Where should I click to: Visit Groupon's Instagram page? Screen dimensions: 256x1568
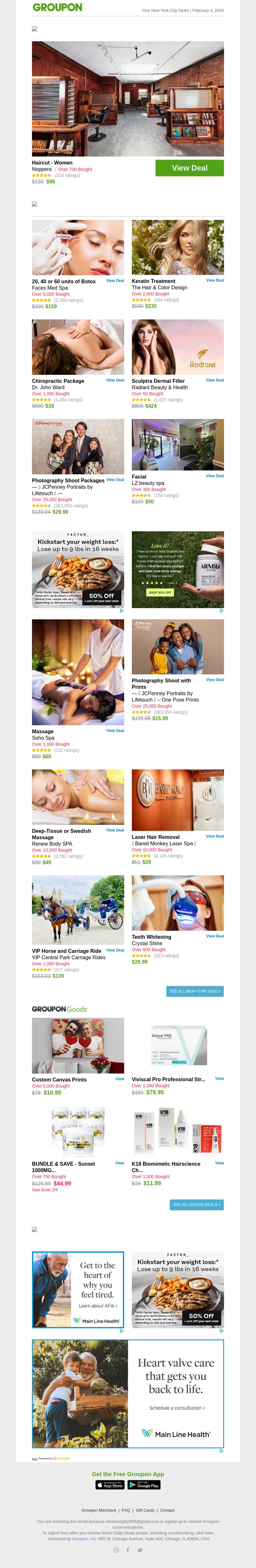[117, 1550]
